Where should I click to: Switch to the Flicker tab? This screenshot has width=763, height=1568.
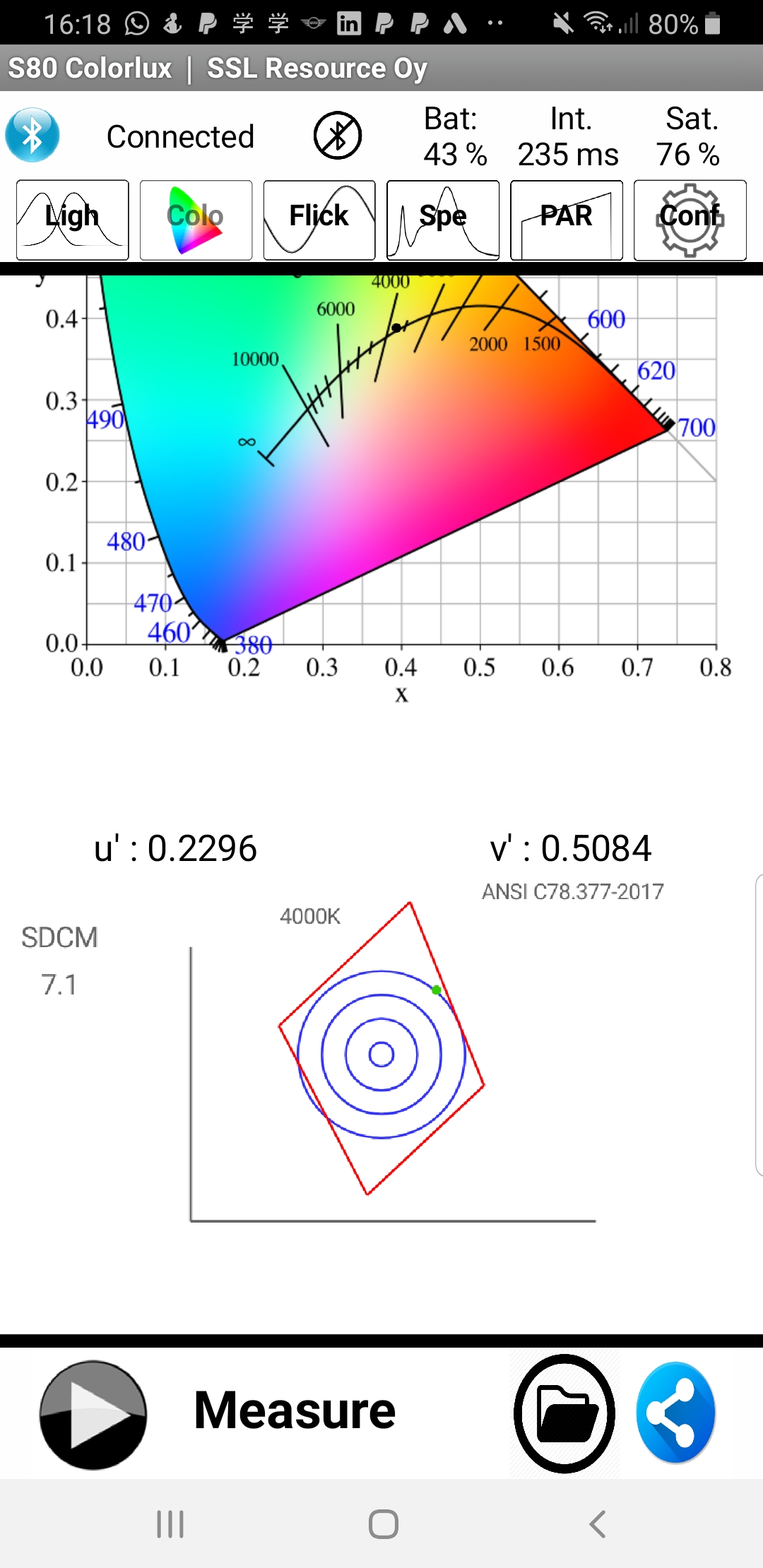[x=319, y=220]
